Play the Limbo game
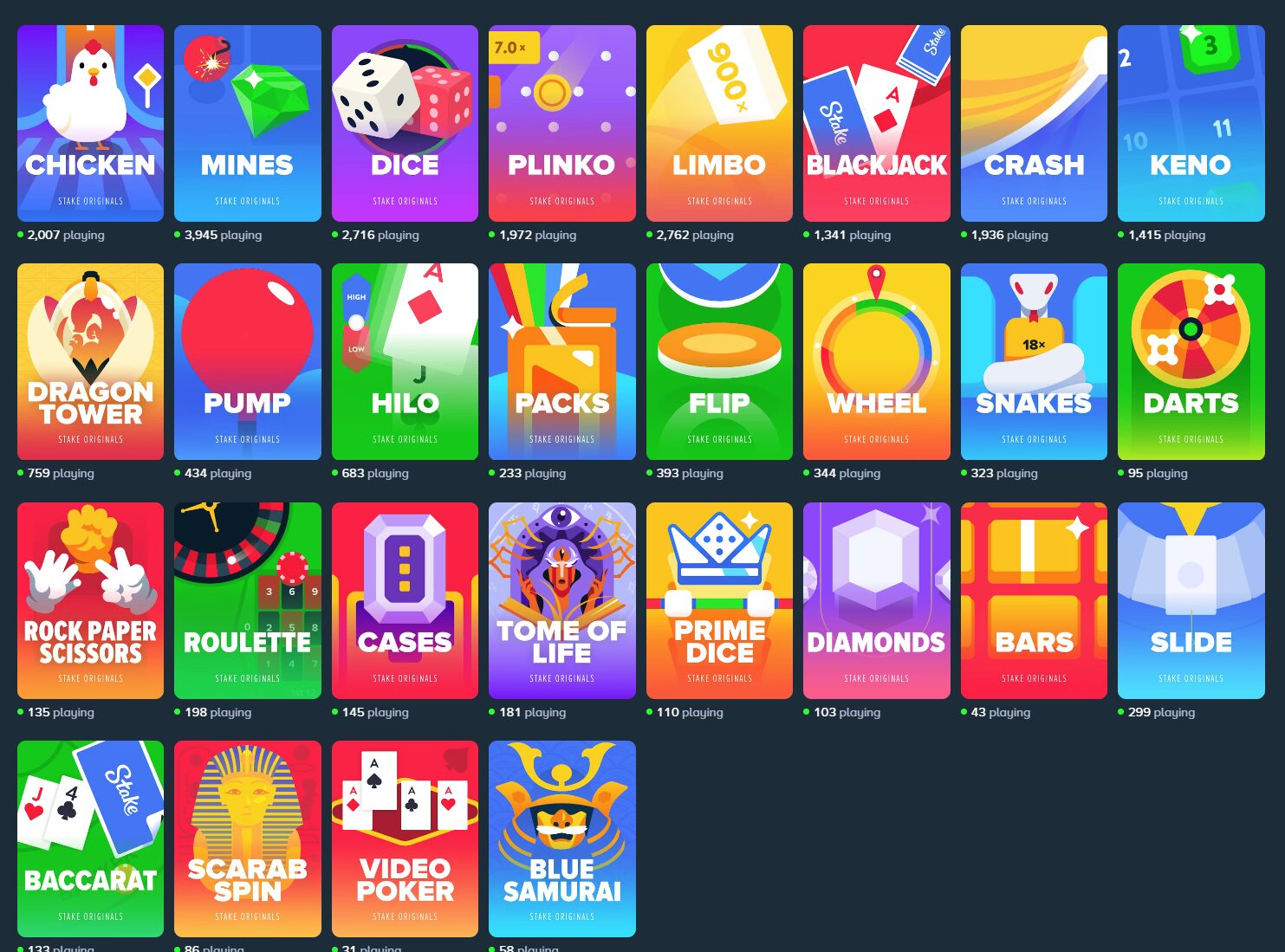The image size is (1285, 952). [x=719, y=123]
